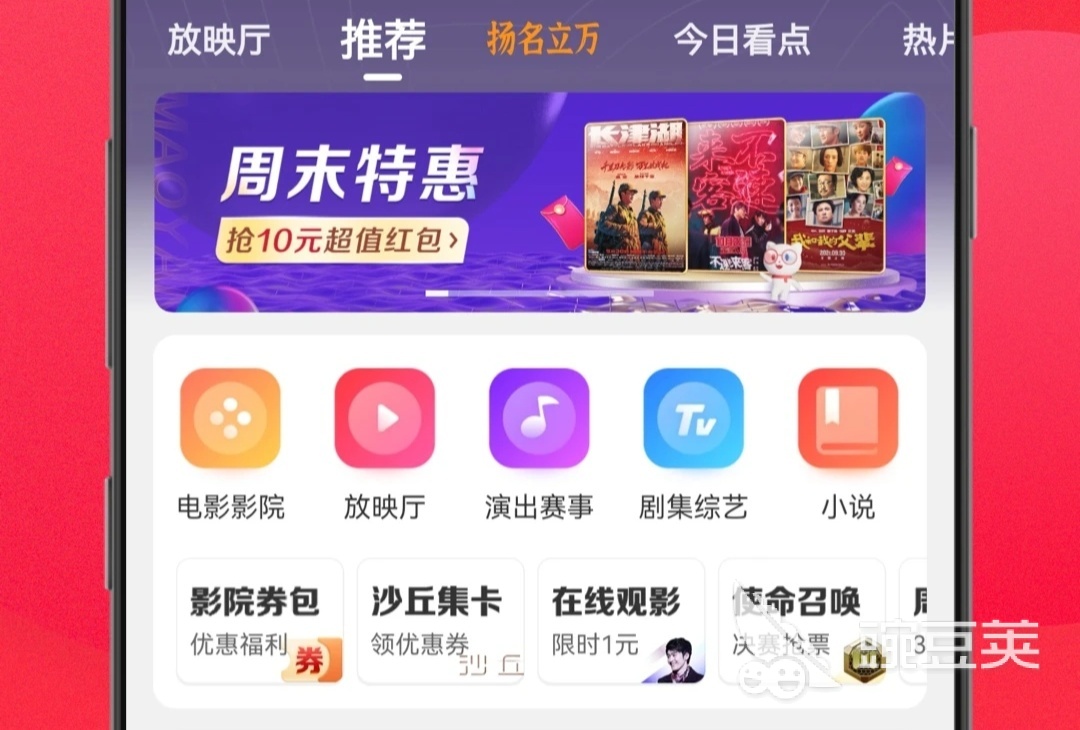Image resolution: width=1080 pixels, height=730 pixels.
Task: Switch to the 放映厅 top tab
Action: point(218,40)
